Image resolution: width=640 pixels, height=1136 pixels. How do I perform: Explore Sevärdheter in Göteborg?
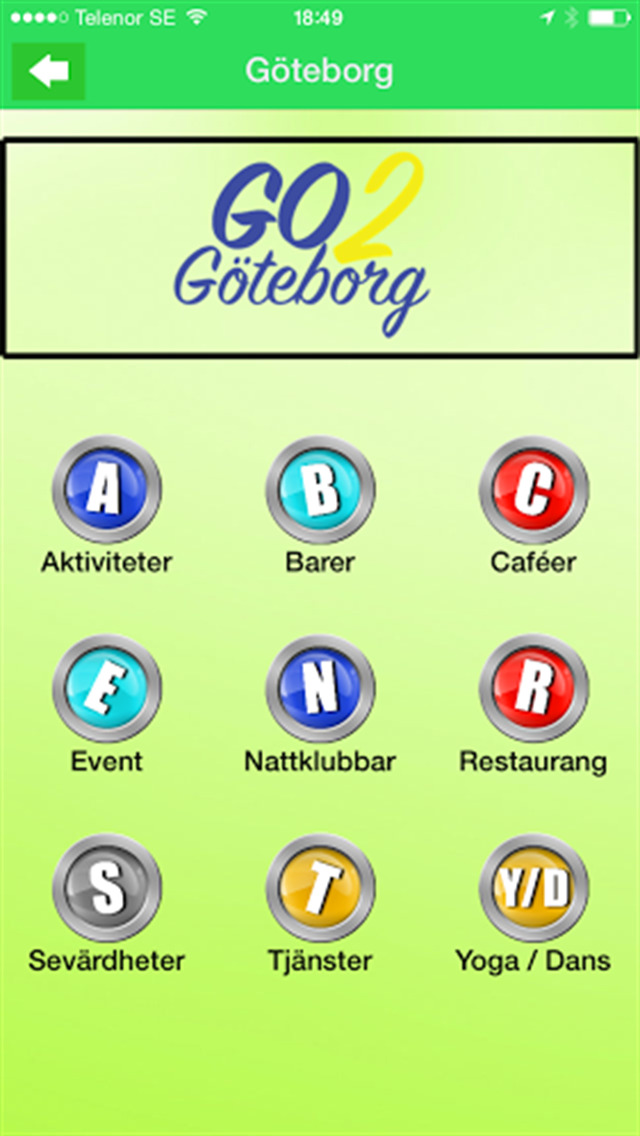coord(106,888)
